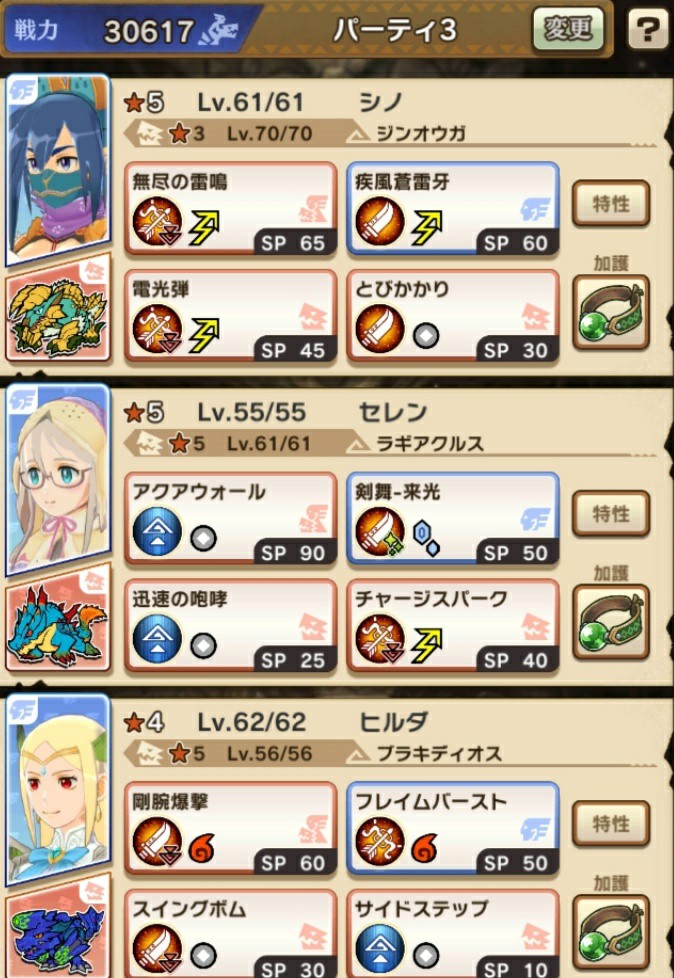Open the アクアウォール skill card
Image resolution: width=674 pixels, height=978 pixels.
pyautogui.click(x=231, y=519)
